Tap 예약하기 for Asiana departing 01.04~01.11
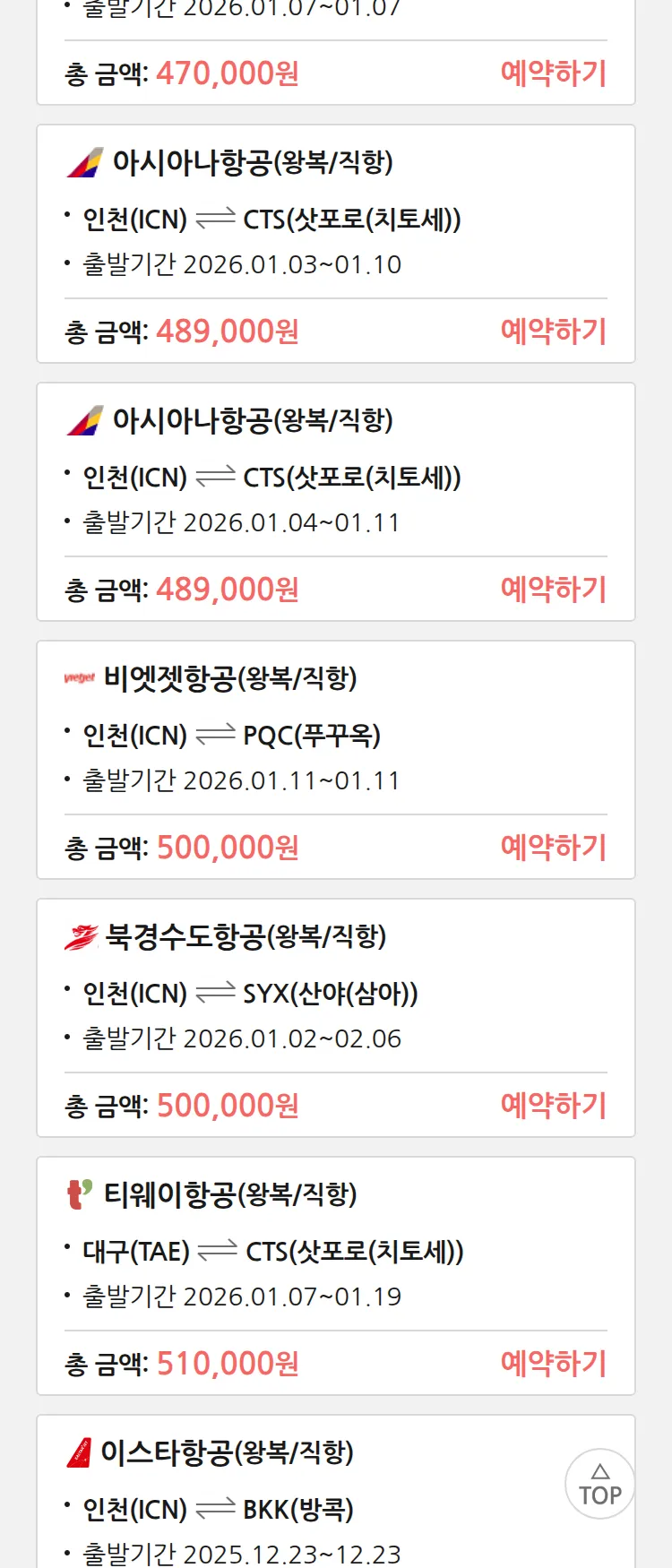Screen dimensions: 672x1568 point(553,590)
